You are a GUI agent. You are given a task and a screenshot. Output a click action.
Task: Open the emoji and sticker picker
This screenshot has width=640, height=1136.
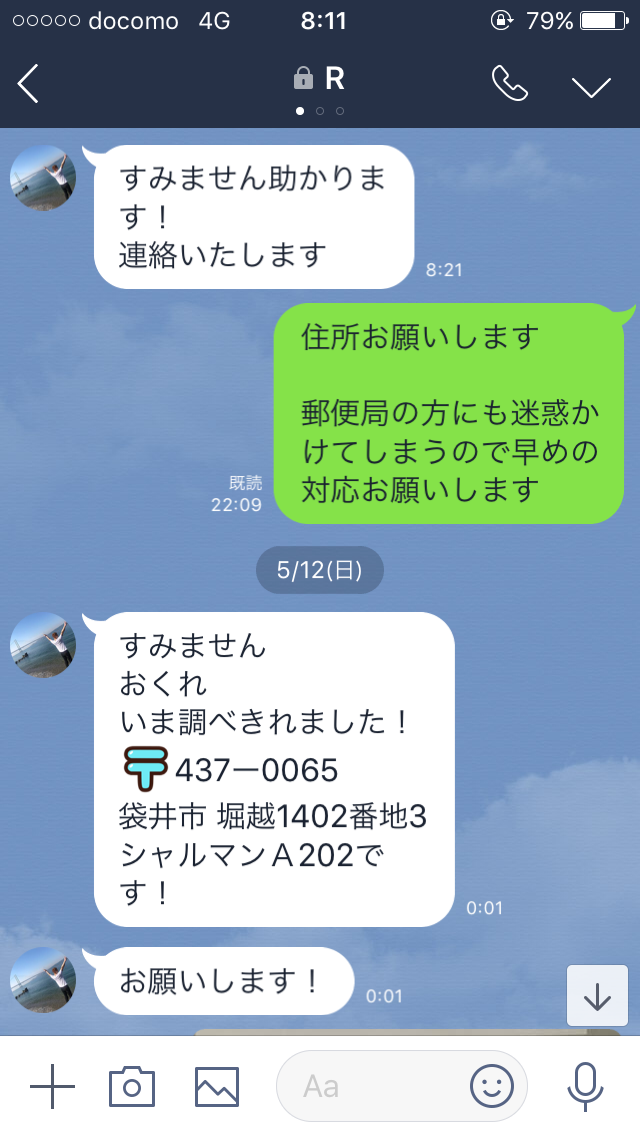click(x=492, y=1086)
